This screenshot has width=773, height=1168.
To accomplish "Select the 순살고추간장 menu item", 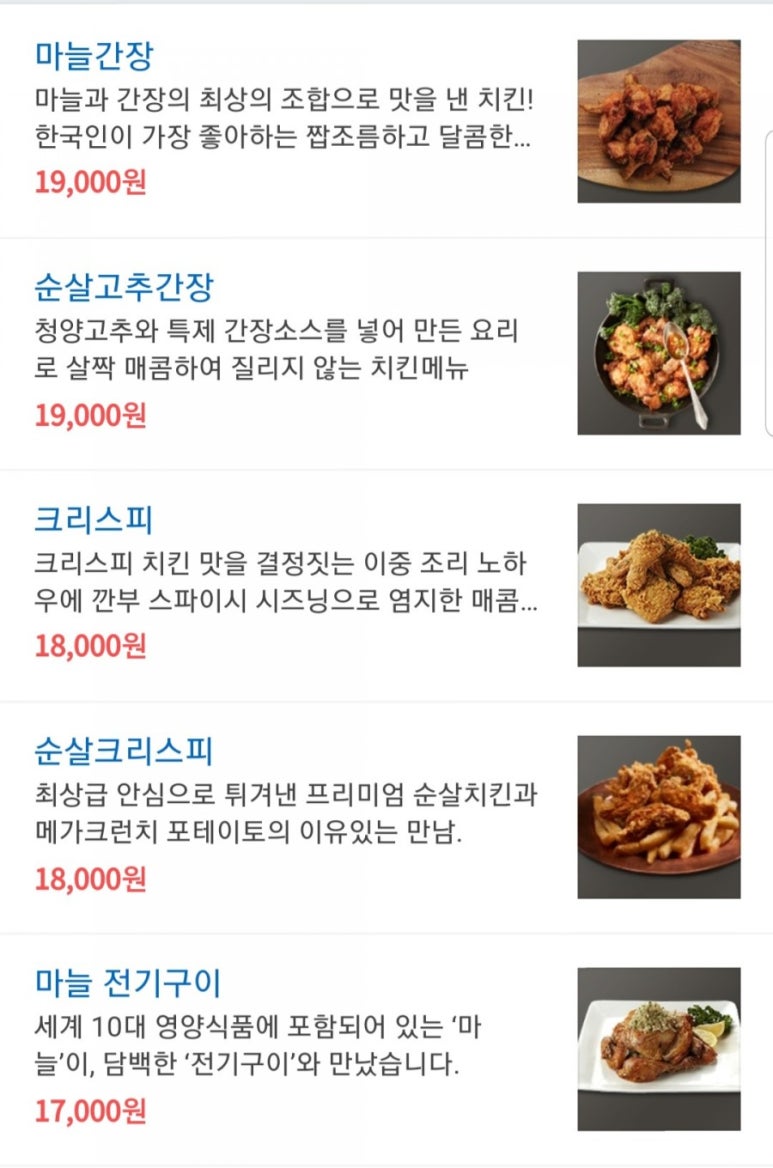I will pos(124,288).
